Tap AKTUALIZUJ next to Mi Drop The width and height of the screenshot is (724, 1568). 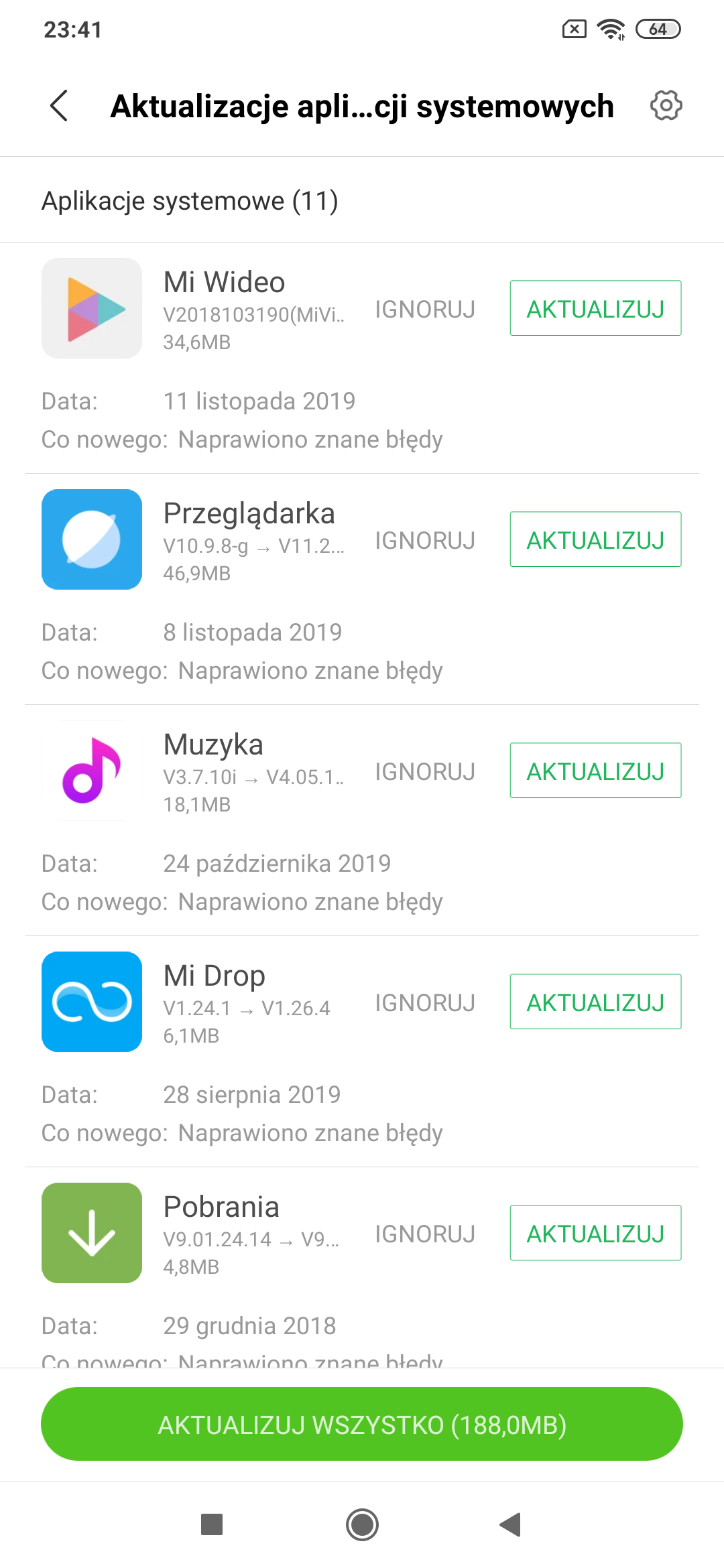tap(595, 1002)
